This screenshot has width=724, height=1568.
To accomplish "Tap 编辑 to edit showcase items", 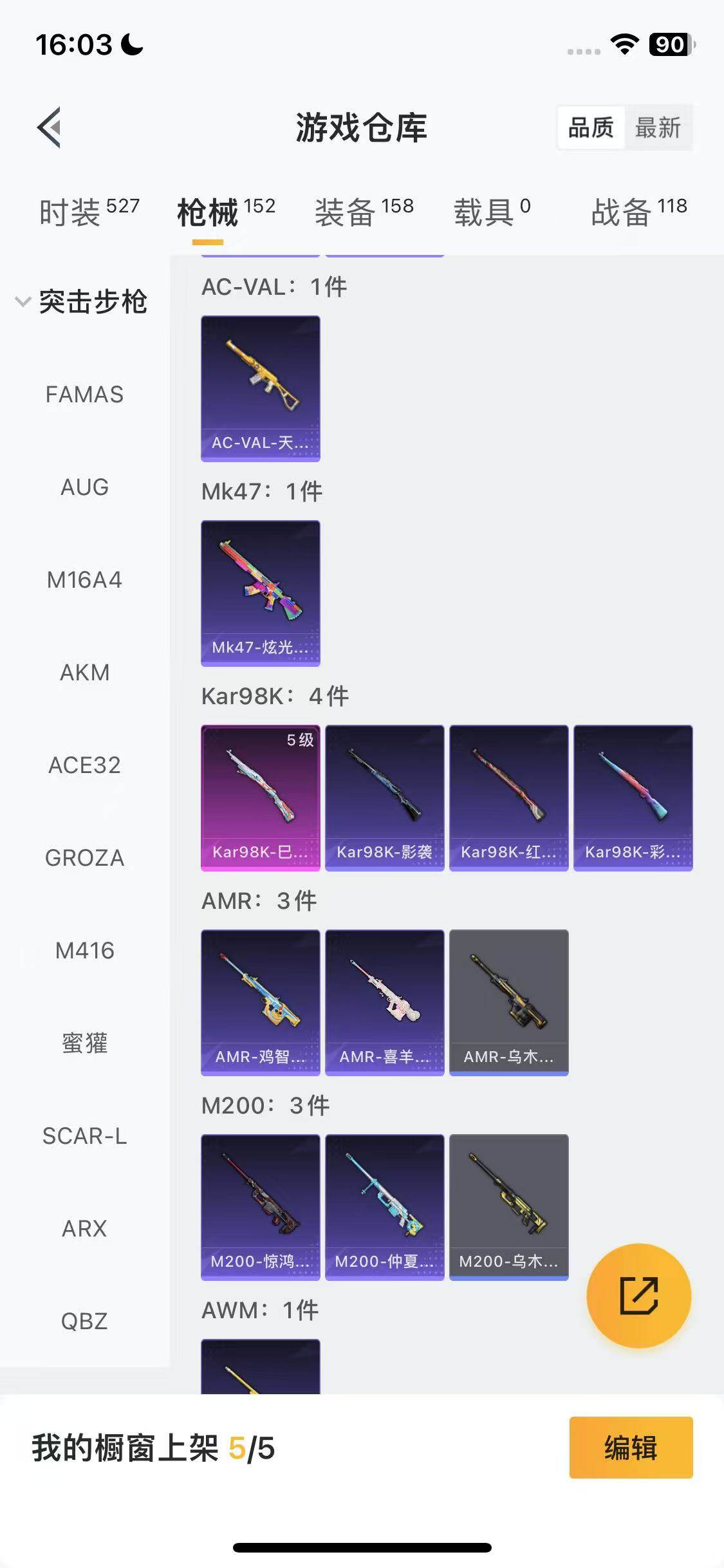I will click(x=631, y=1448).
